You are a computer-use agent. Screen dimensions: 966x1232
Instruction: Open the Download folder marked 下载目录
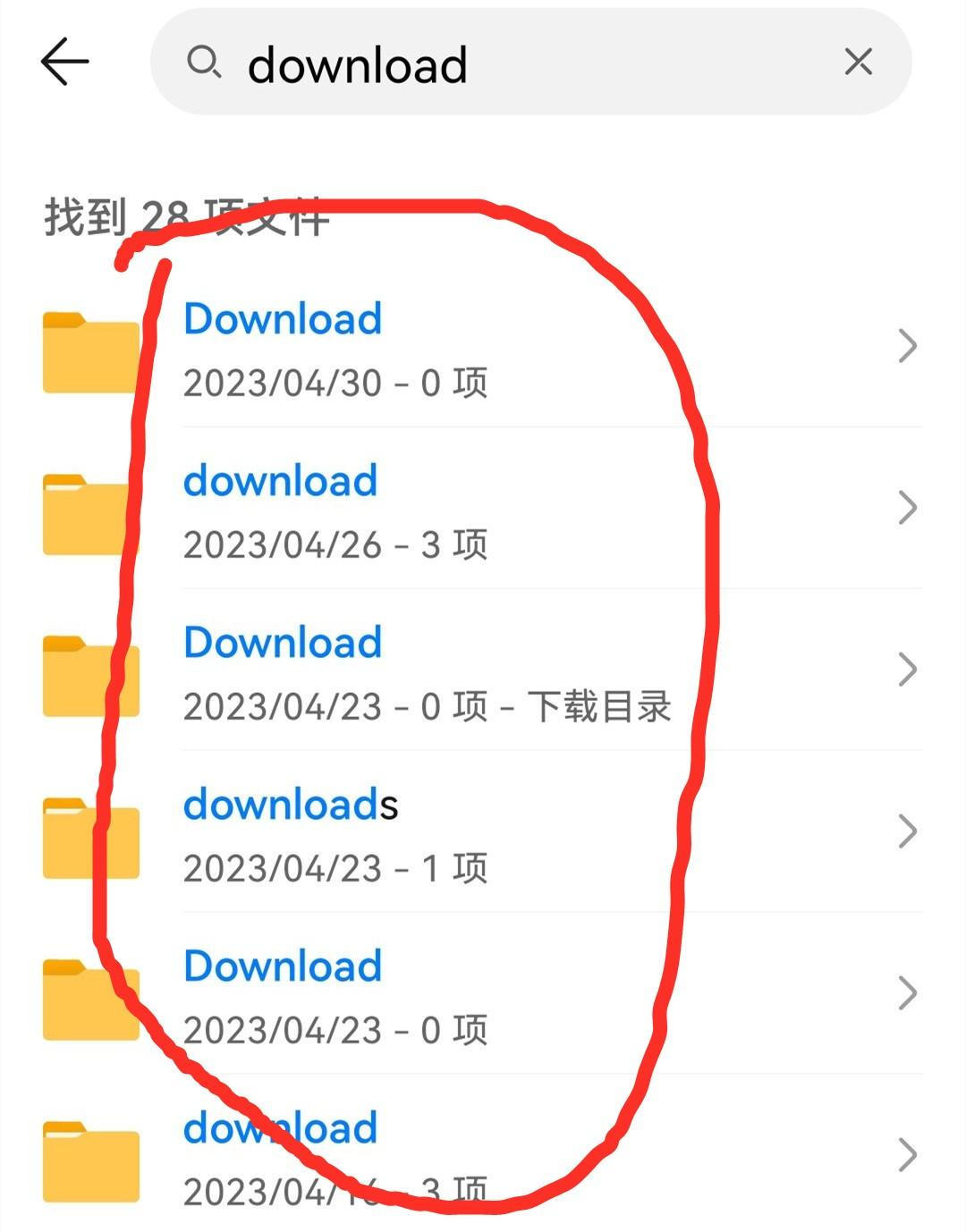(x=284, y=643)
